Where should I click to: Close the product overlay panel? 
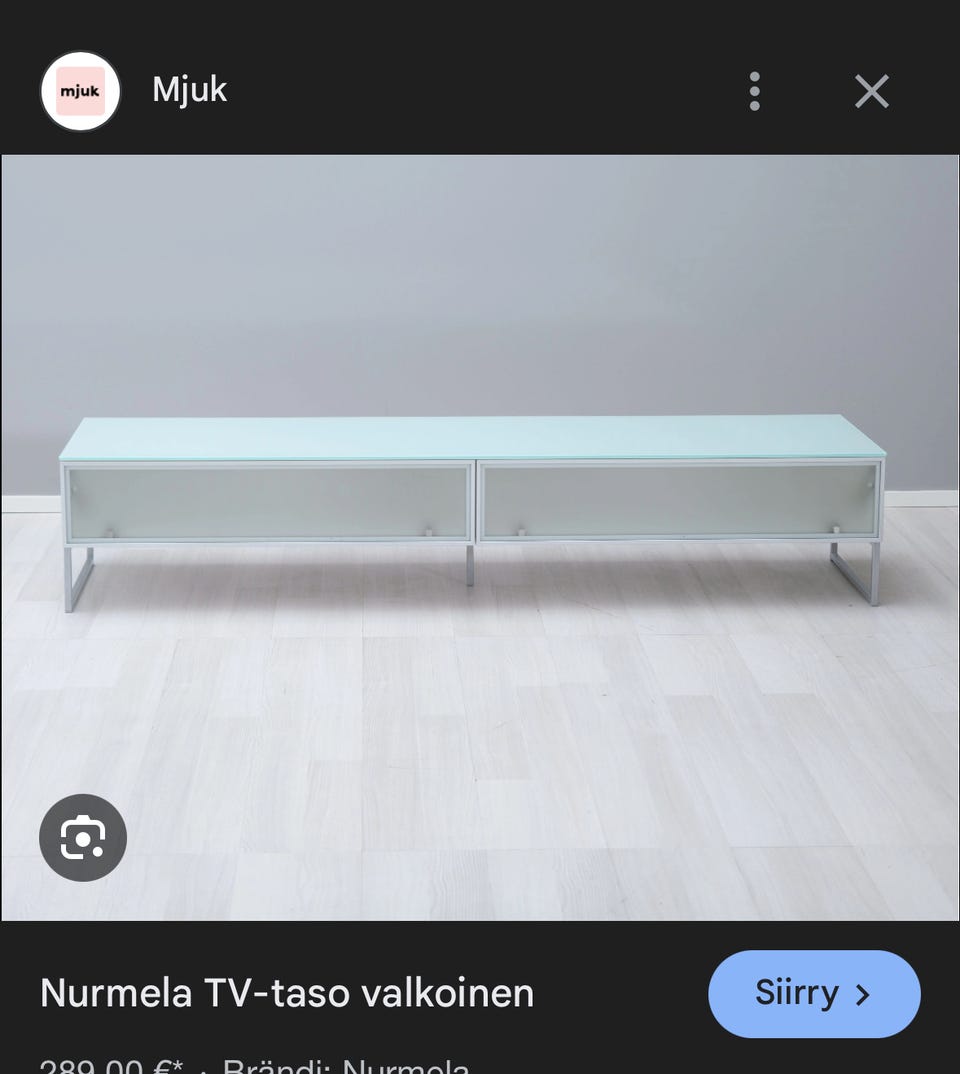[871, 91]
